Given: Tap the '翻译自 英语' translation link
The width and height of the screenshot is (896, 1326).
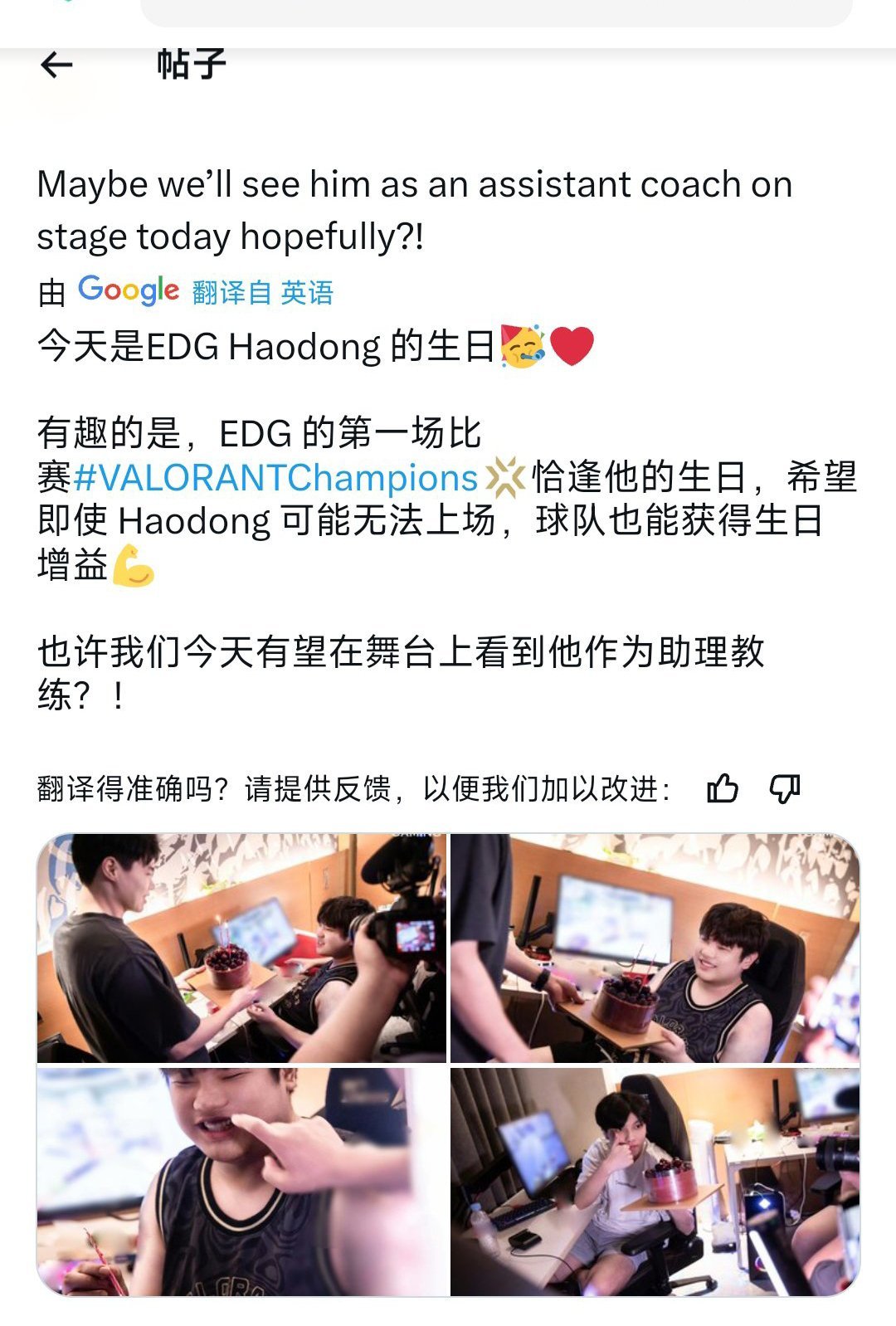Looking at the screenshot, I should click(x=262, y=293).
